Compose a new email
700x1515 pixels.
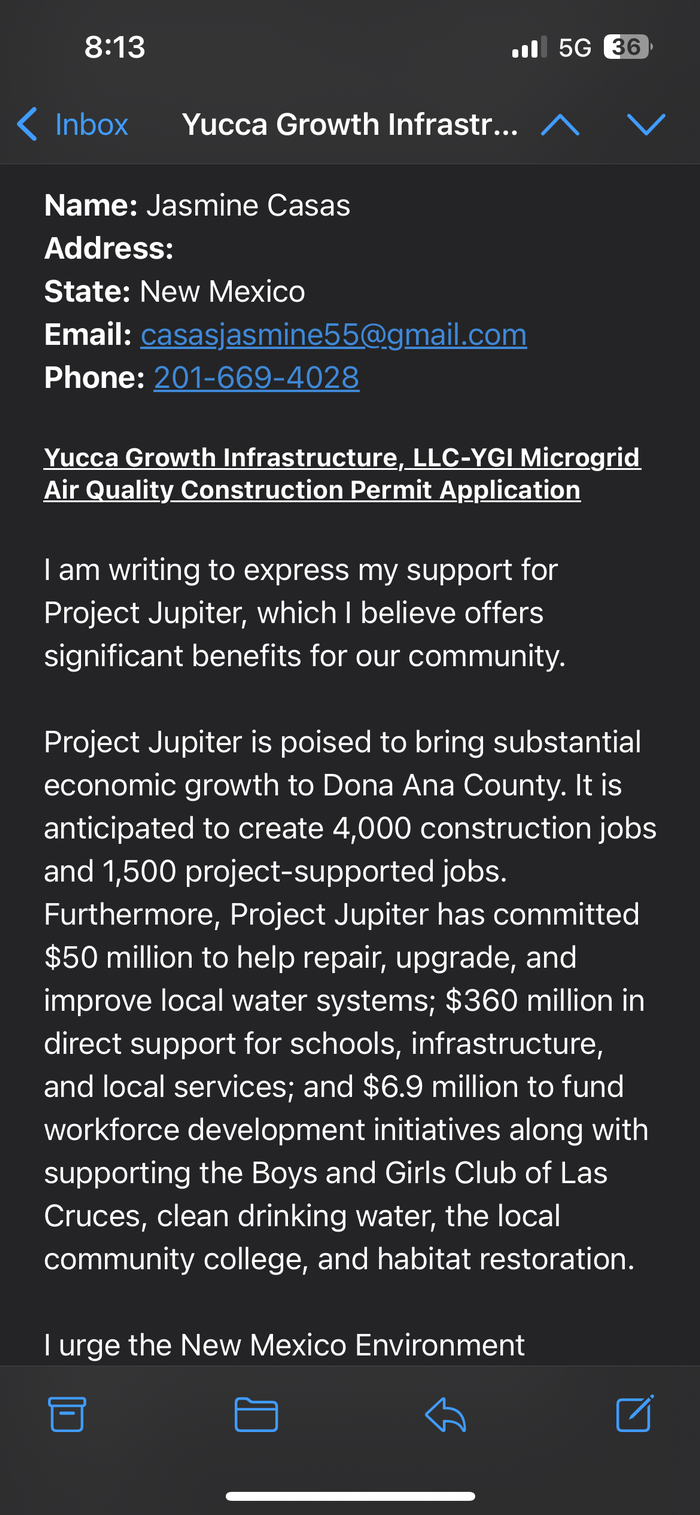click(634, 1413)
